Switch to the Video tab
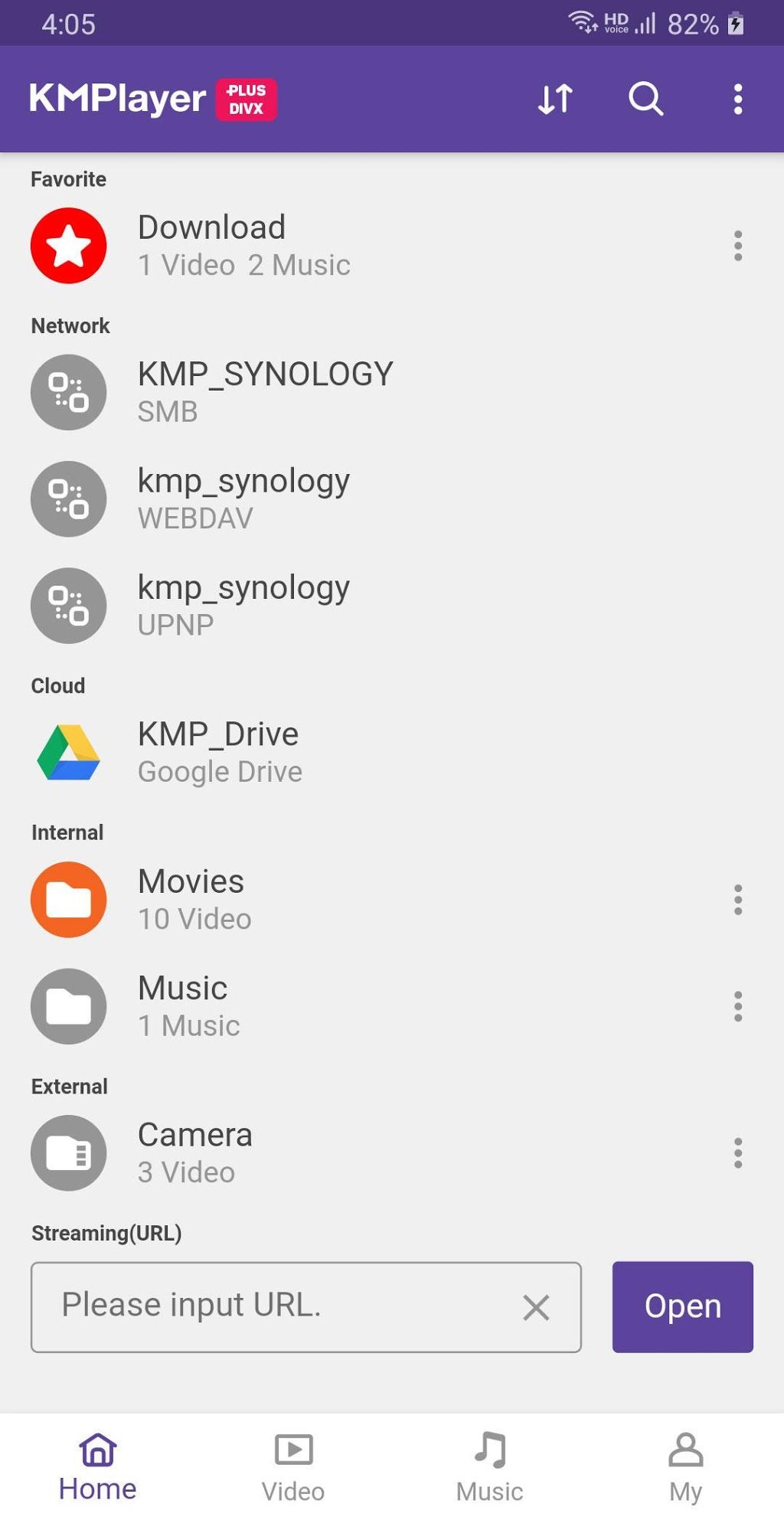Screen dimensions: 784x1520 (293, 1467)
